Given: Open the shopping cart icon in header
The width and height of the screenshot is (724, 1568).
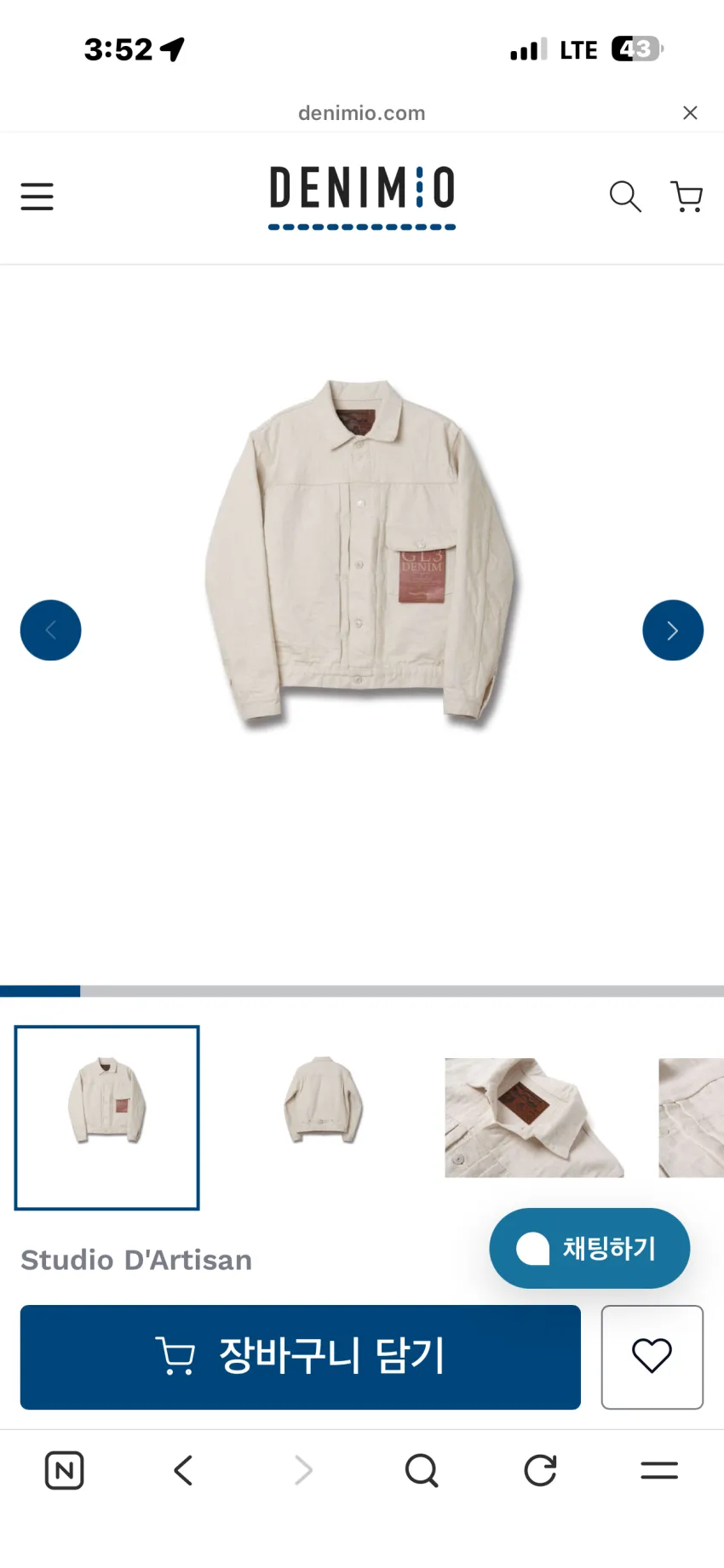Looking at the screenshot, I should pos(687,197).
